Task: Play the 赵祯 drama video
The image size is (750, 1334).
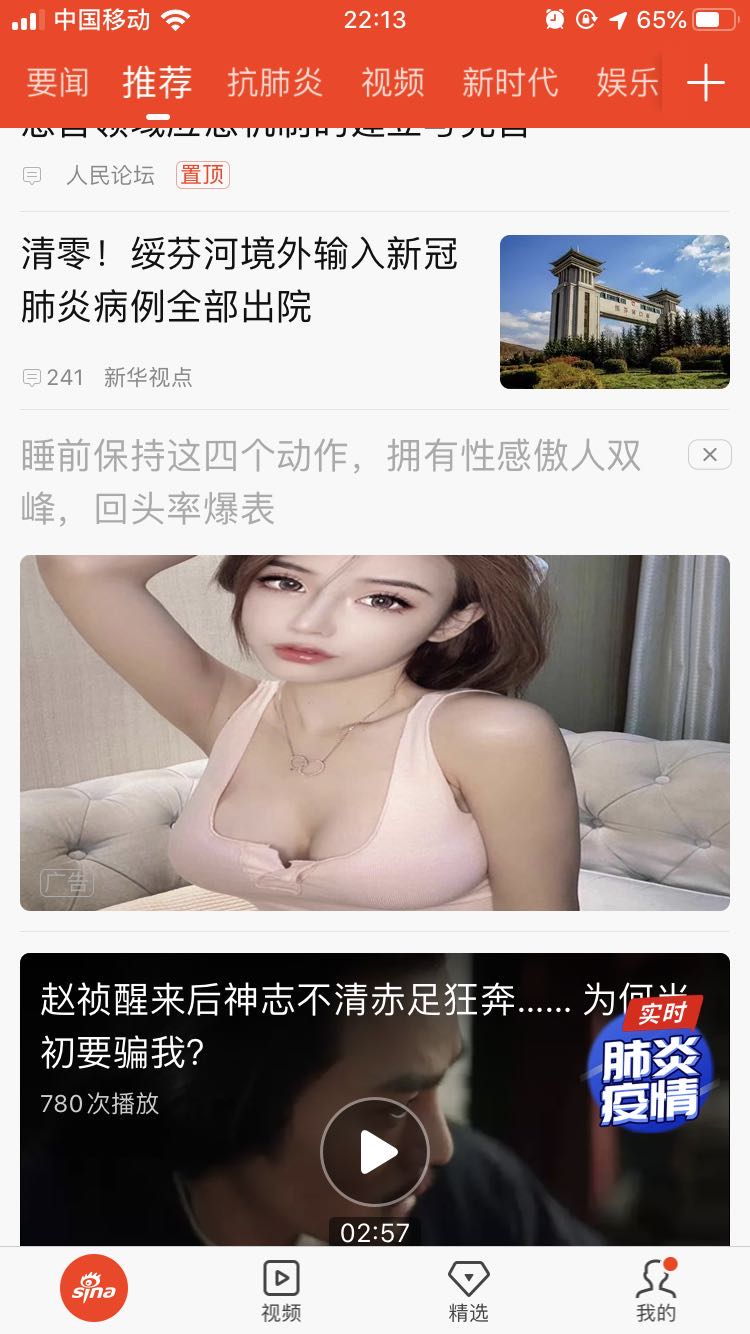Action: (x=375, y=1151)
